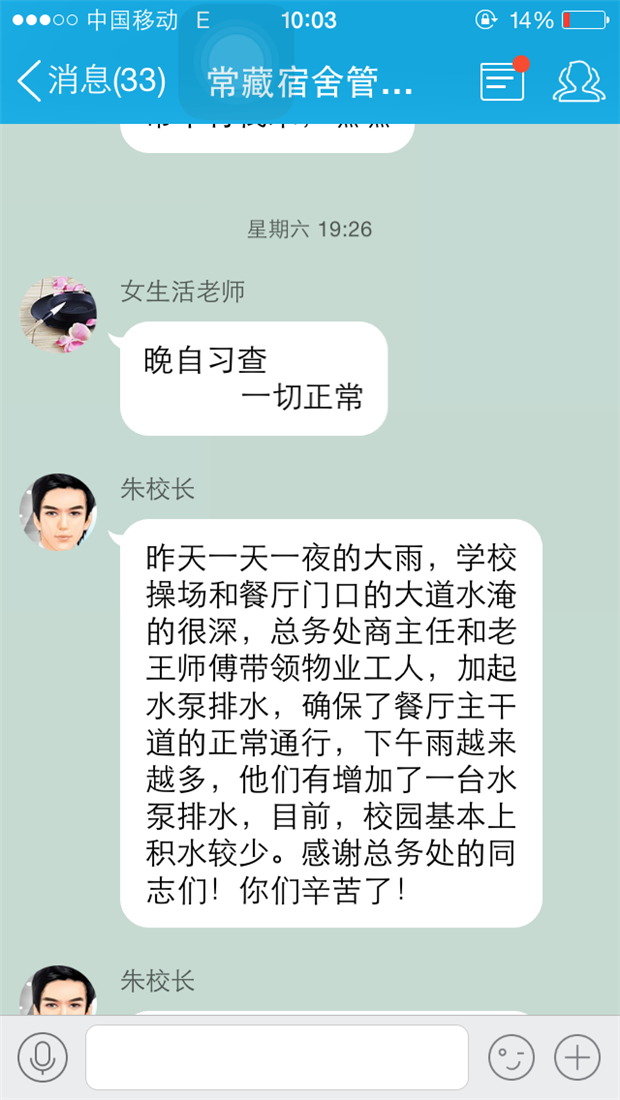This screenshot has height=1100, width=620.
Task: Focus the message text field
Action: tap(276, 1056)
